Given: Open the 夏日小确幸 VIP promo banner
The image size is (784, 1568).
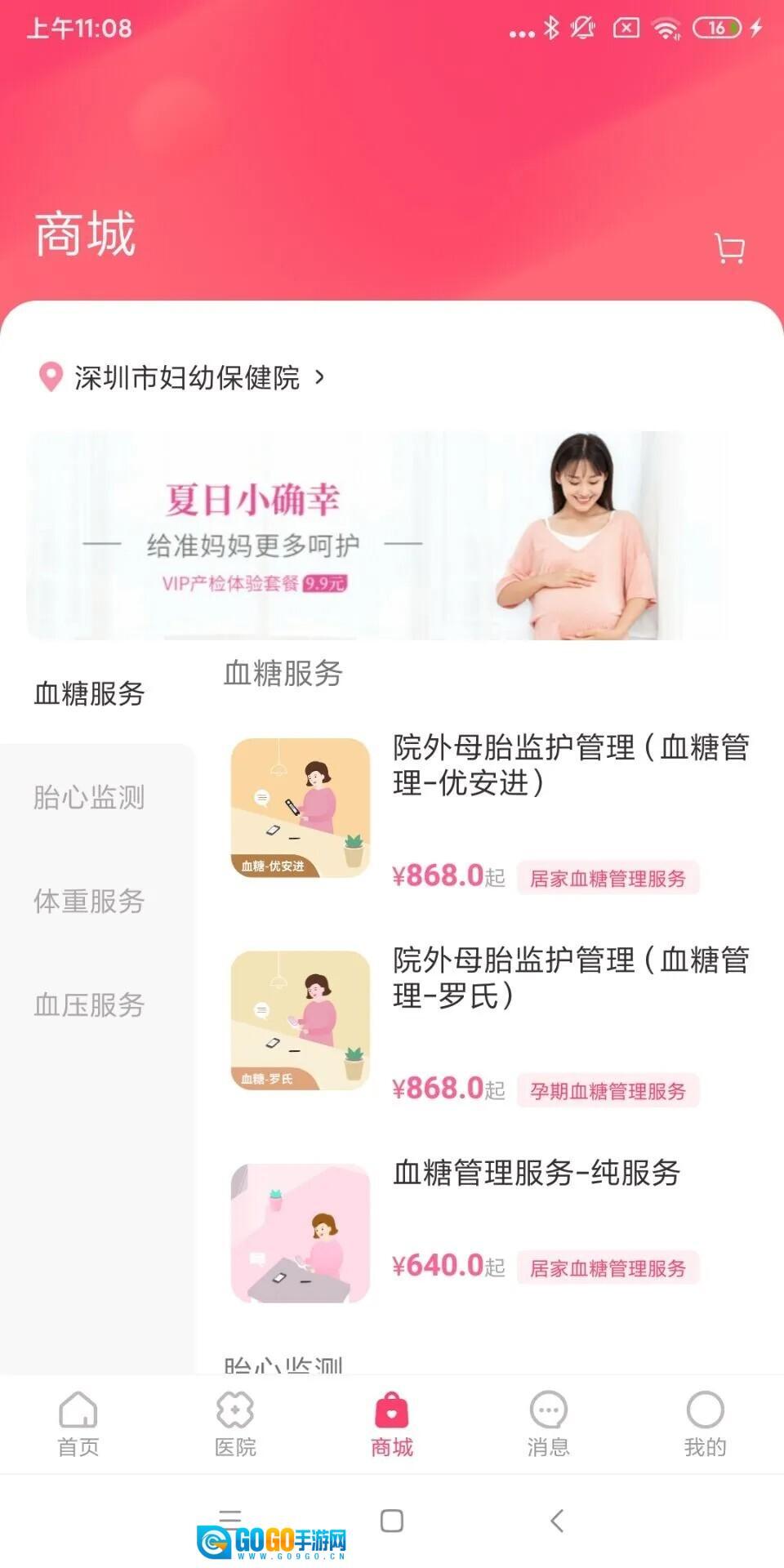Looking at the screenshot, I should 376,536.
